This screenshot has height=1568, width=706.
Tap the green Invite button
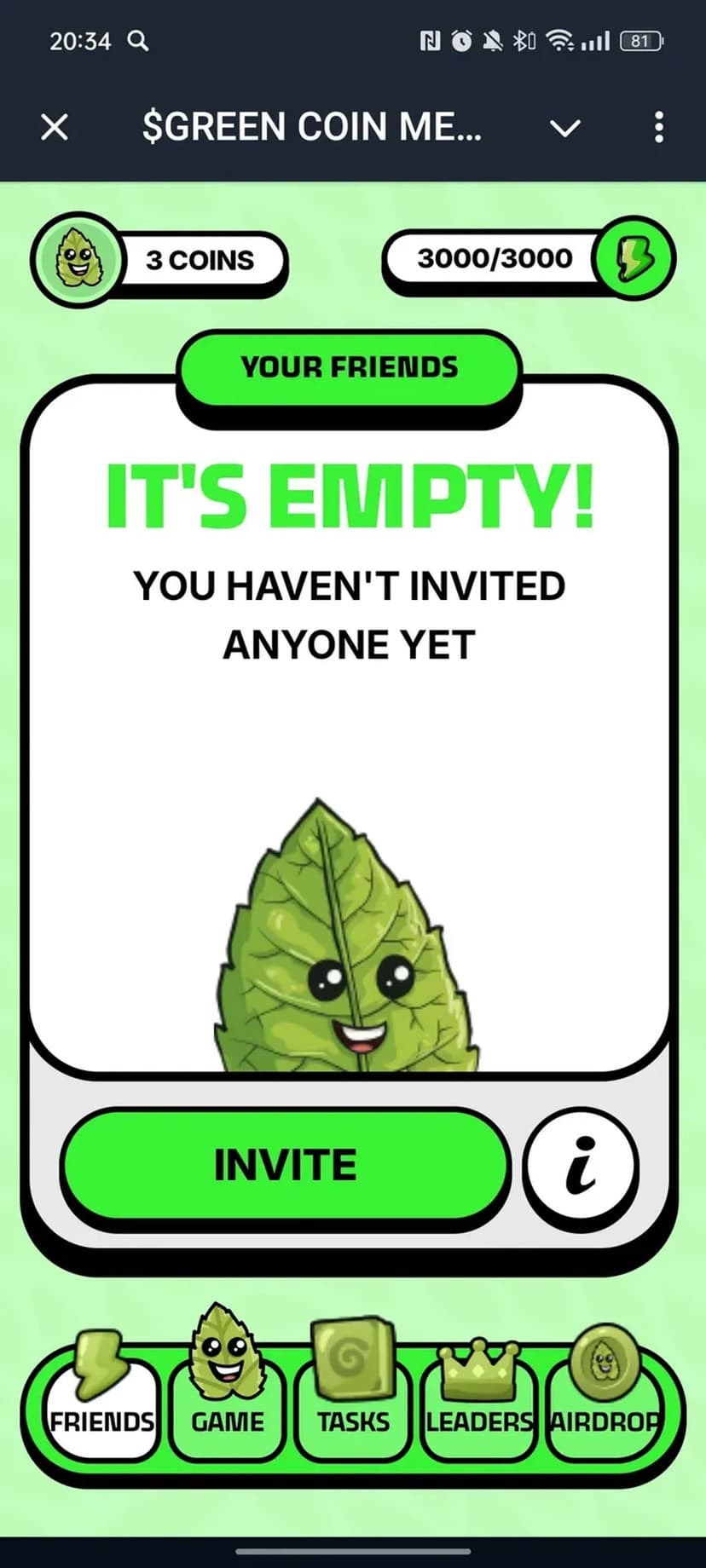(x=286, y=1164)
